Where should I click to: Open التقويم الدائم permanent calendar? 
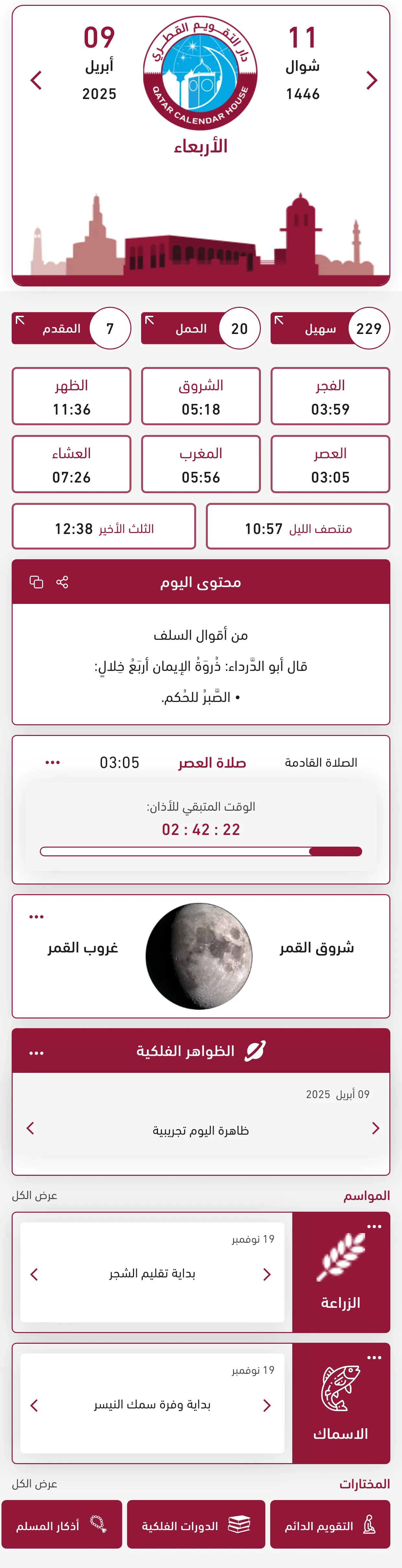[x=329, y=1524]
